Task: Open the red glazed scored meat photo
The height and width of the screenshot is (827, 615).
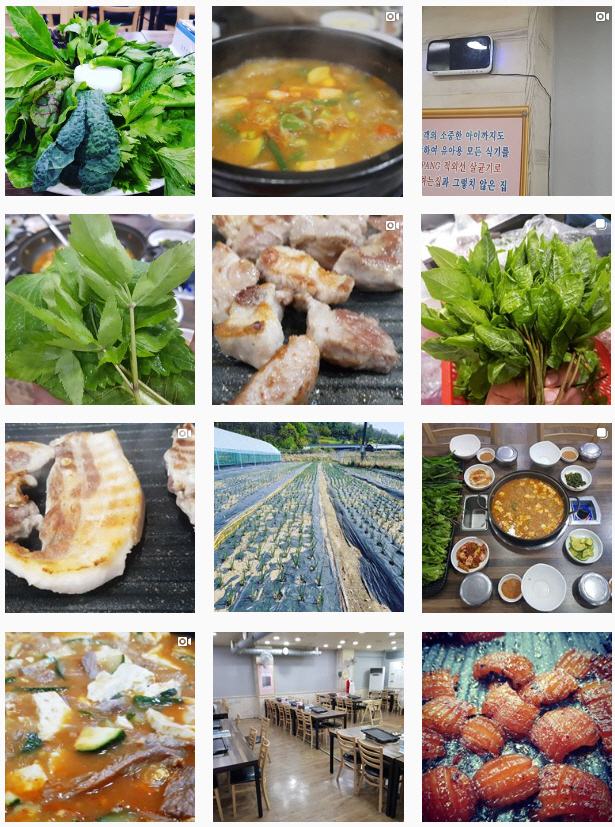Action: (x=517, y=726)
